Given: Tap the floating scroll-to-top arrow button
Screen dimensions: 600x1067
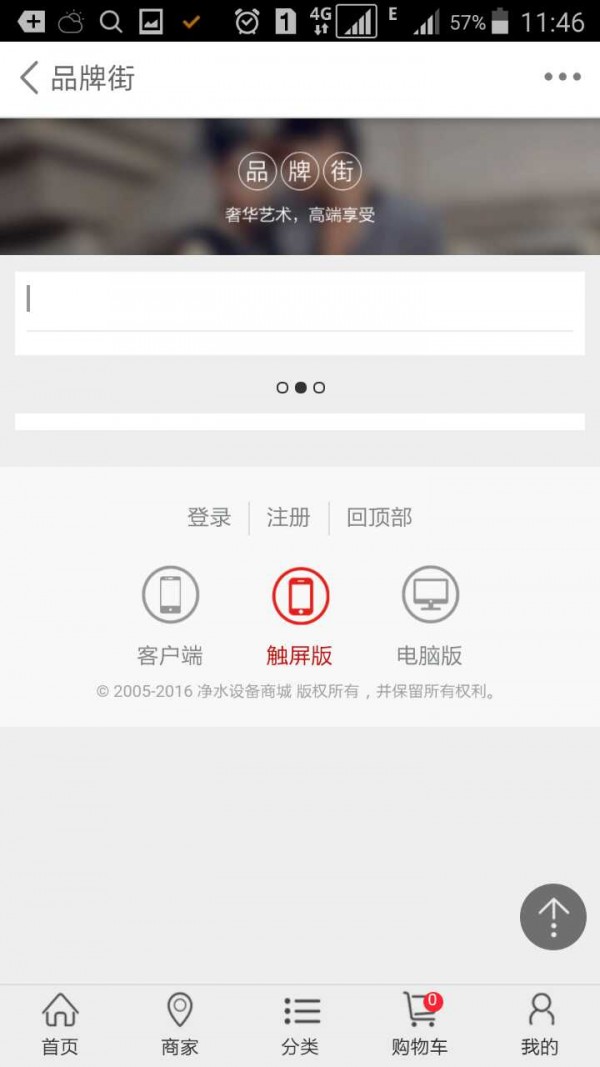Looking at the screenshot, I should 553,916.
